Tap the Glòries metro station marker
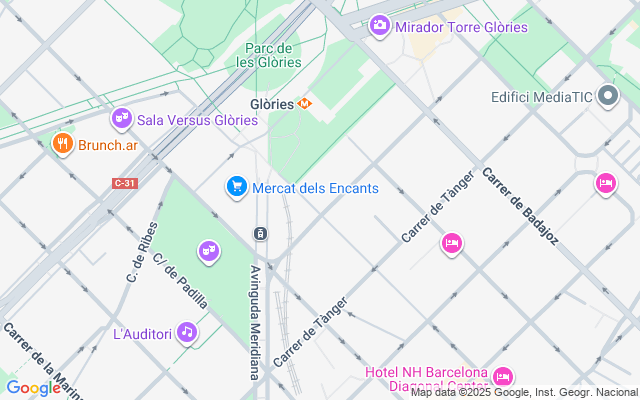This screenshot has height=400, width=640. 305,103
